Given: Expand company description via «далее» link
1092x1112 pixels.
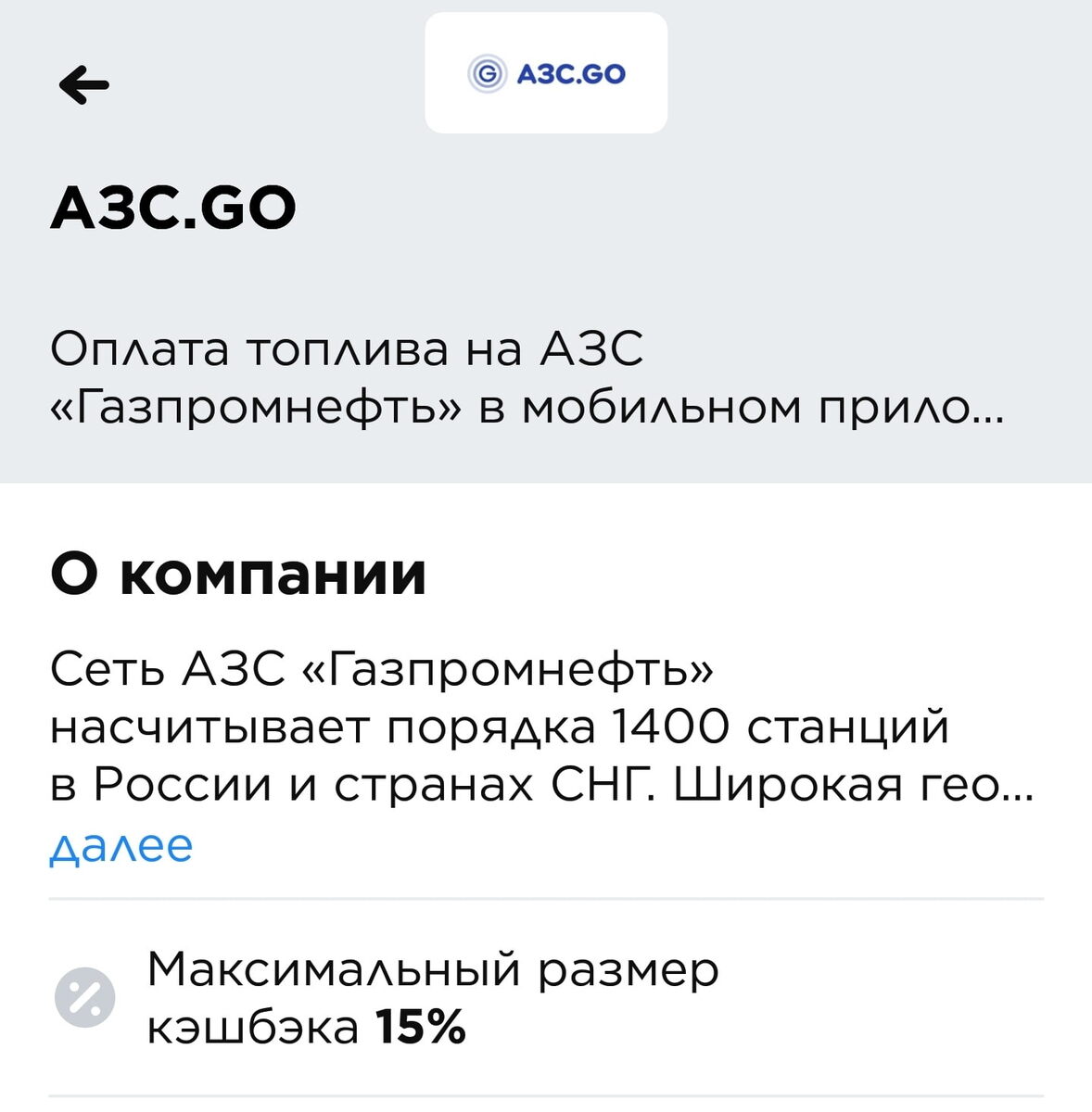Looking at the screenshot, I should click(121, 845).
